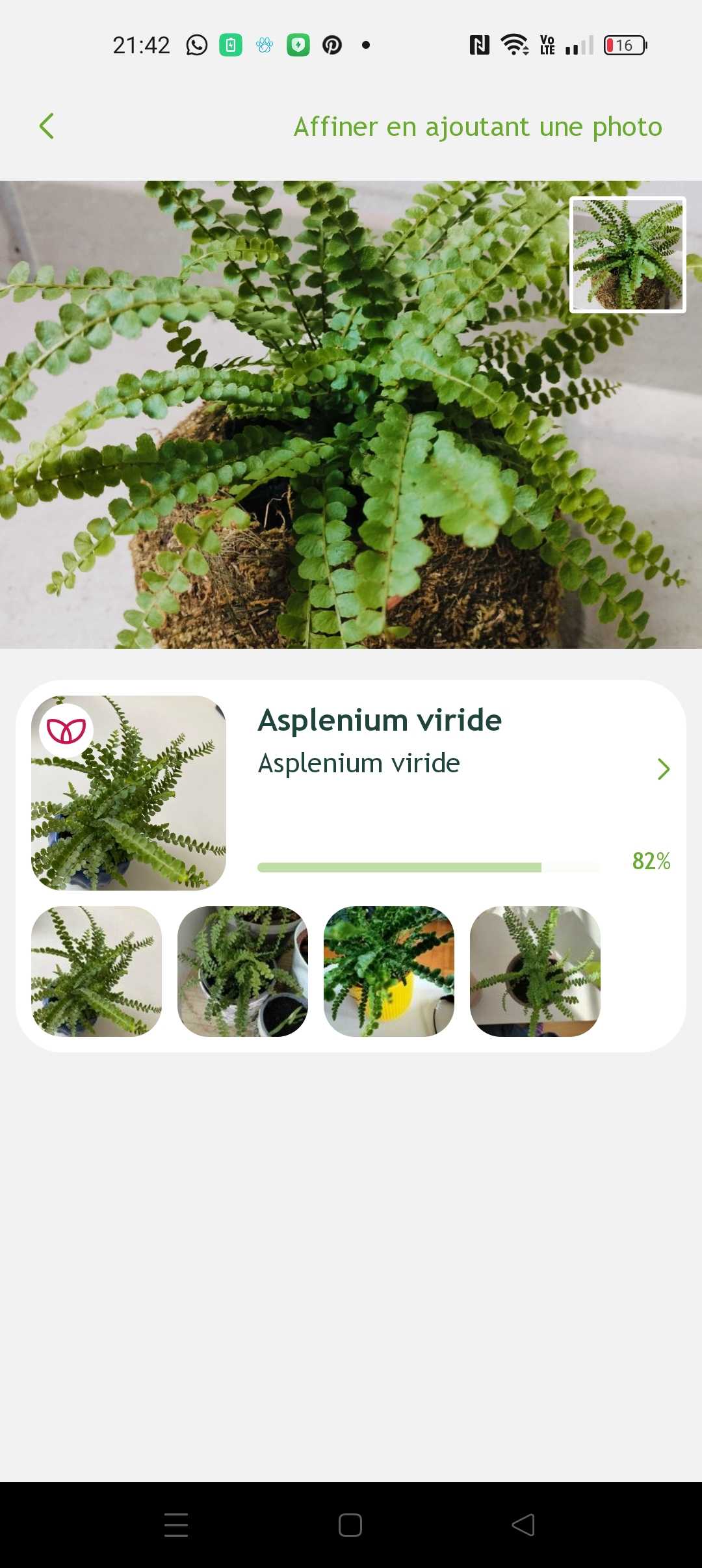Open the fourth reference fern photo
This screenshot has height=1568, width=702.
pyautogui.click(x=535, y=971)
